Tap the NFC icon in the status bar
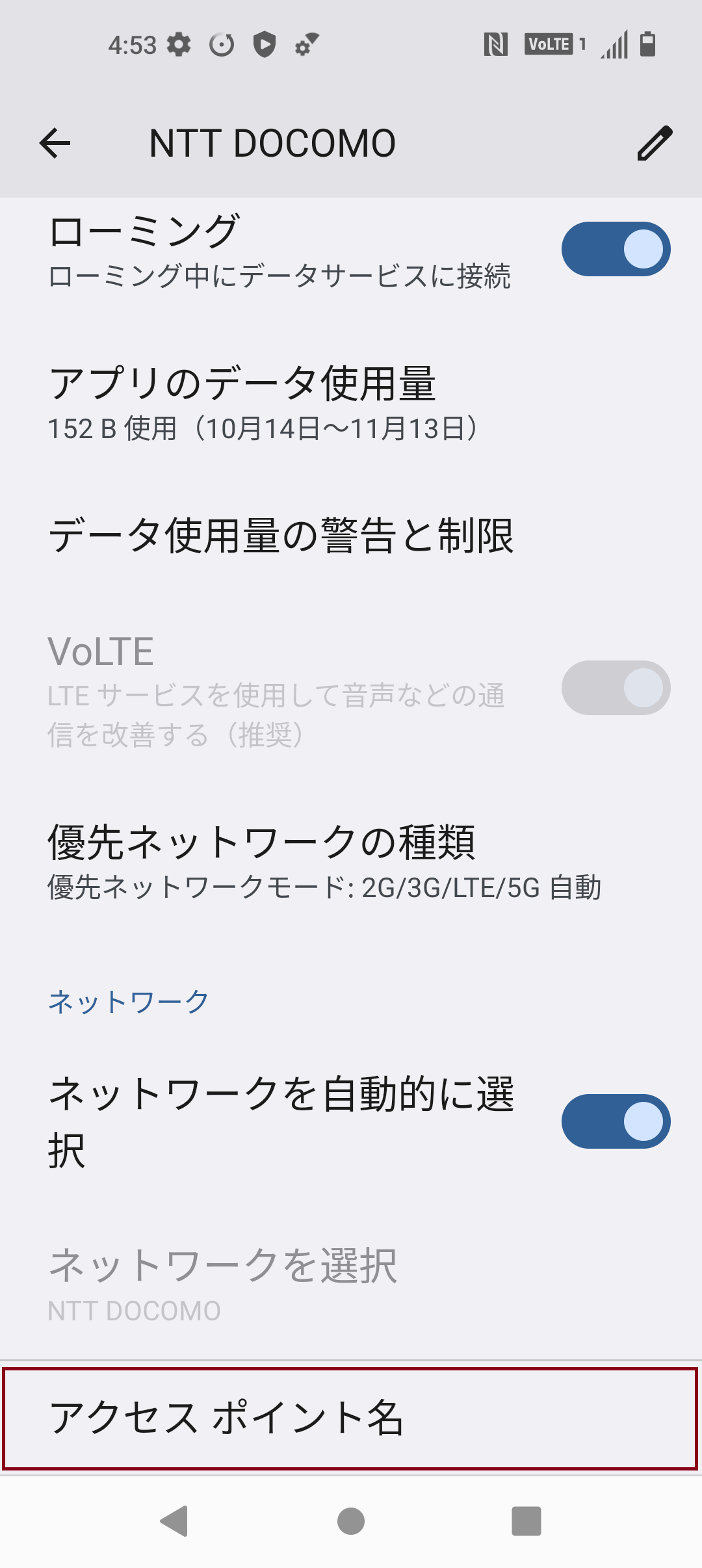702x1568 pixels. coord(495,44)
